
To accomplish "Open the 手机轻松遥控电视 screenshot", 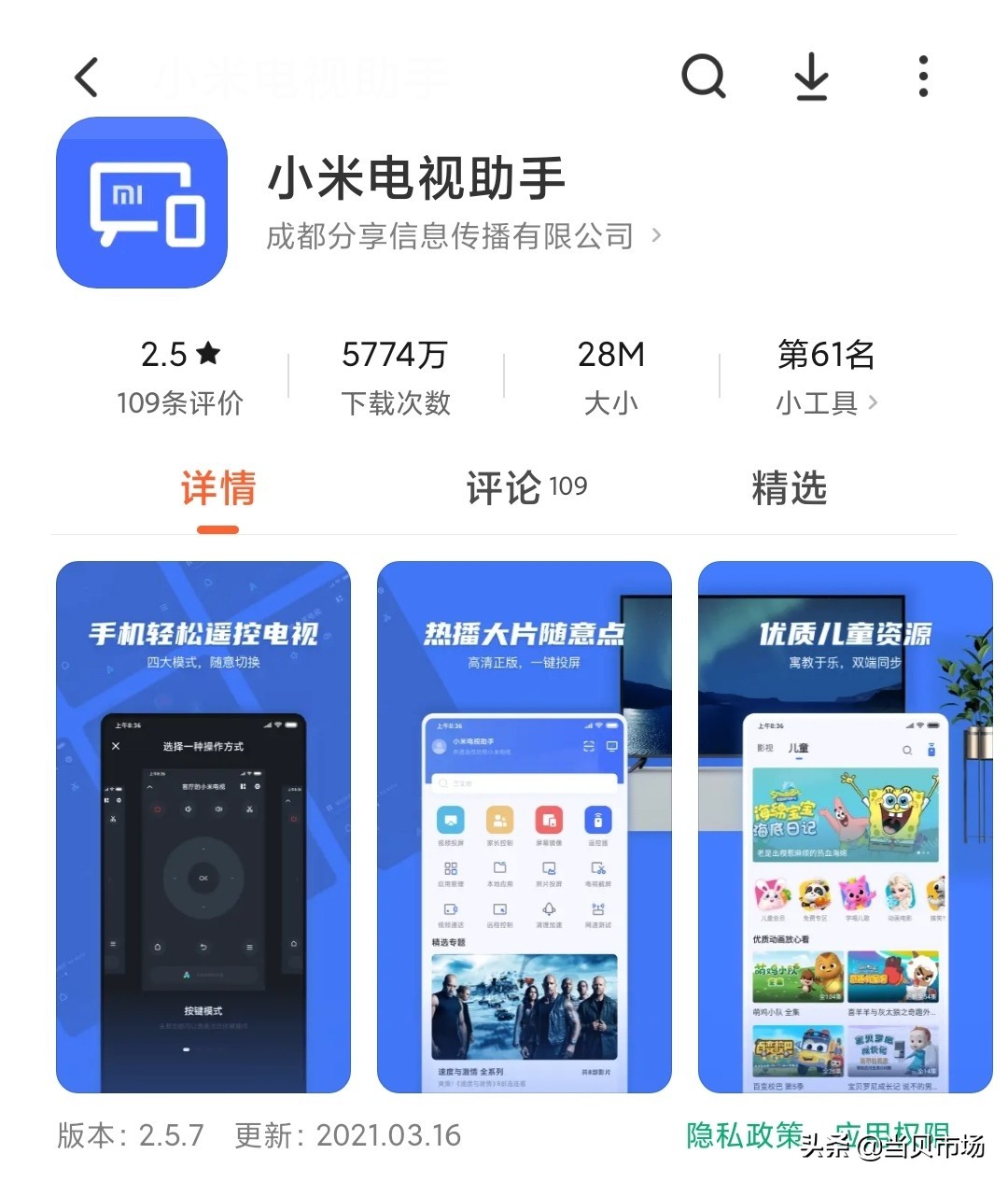I will click(x=203, y=826).
